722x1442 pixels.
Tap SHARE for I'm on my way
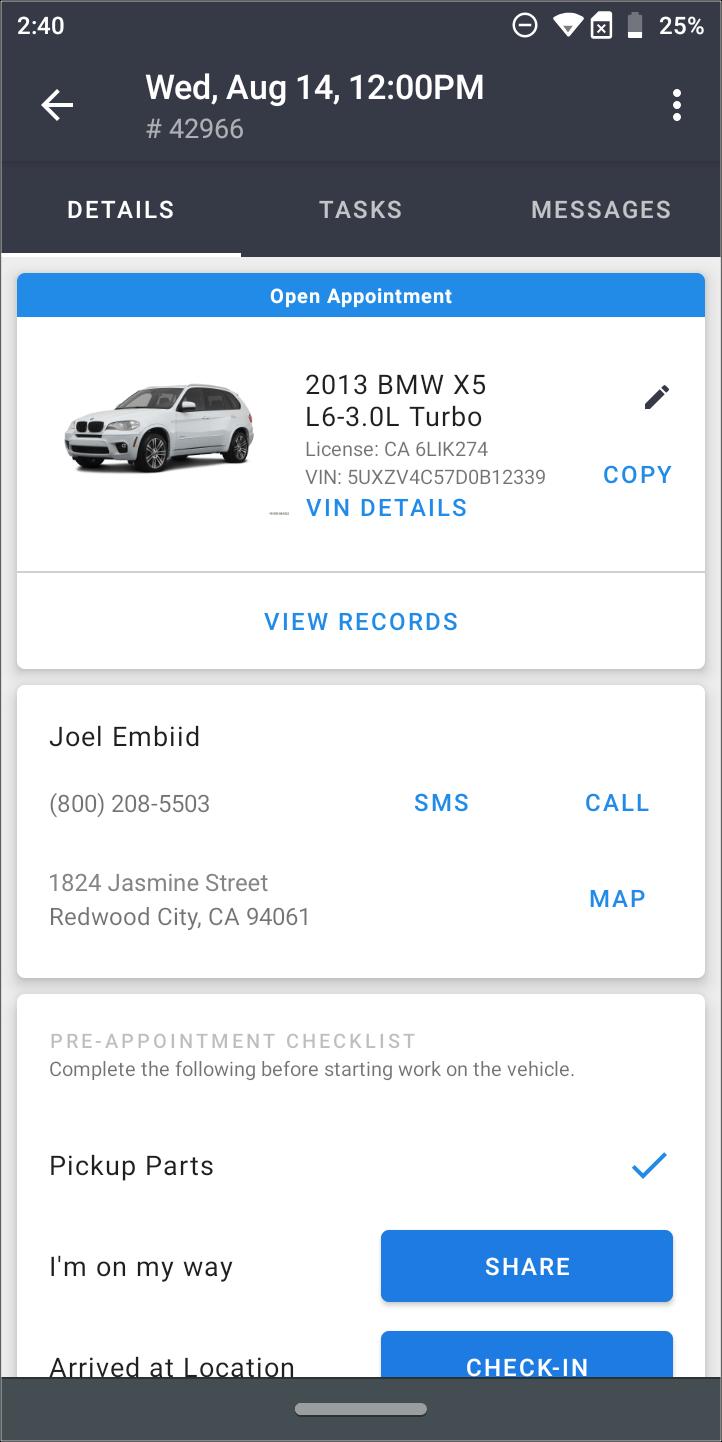click(x=526, y=1266)
